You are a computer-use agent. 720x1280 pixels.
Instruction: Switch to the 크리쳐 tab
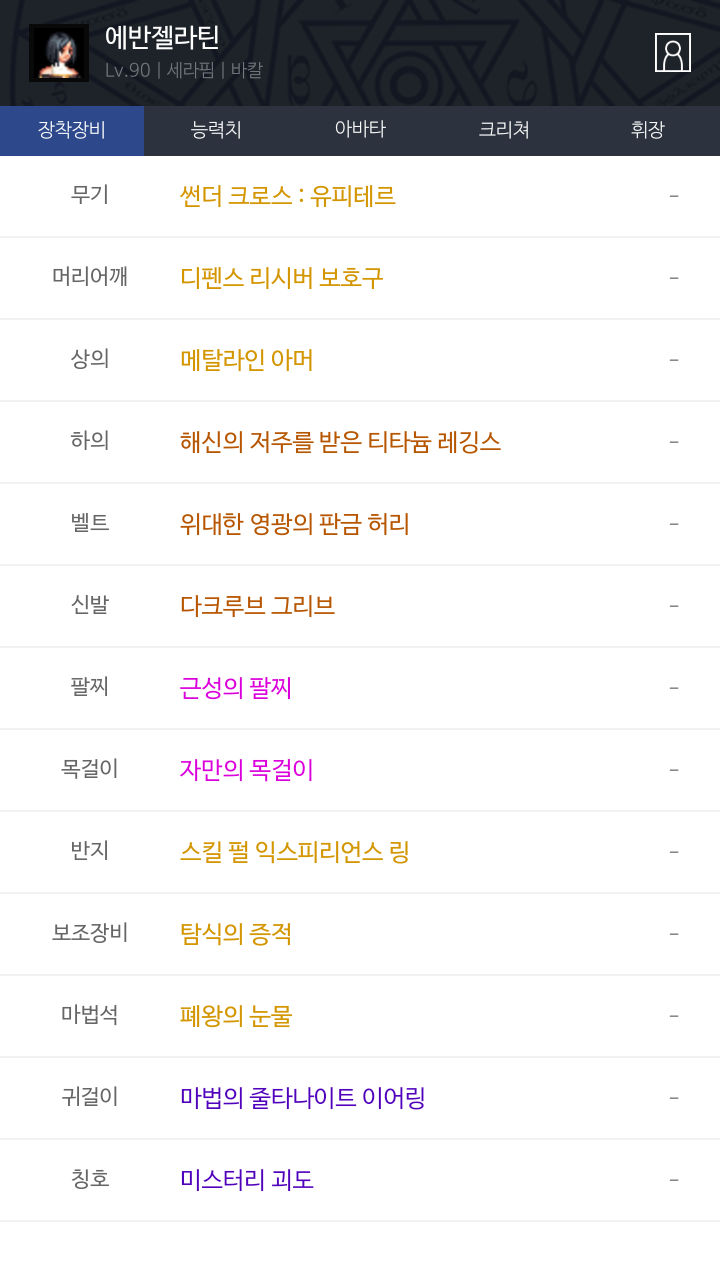(x=504, y=130)
